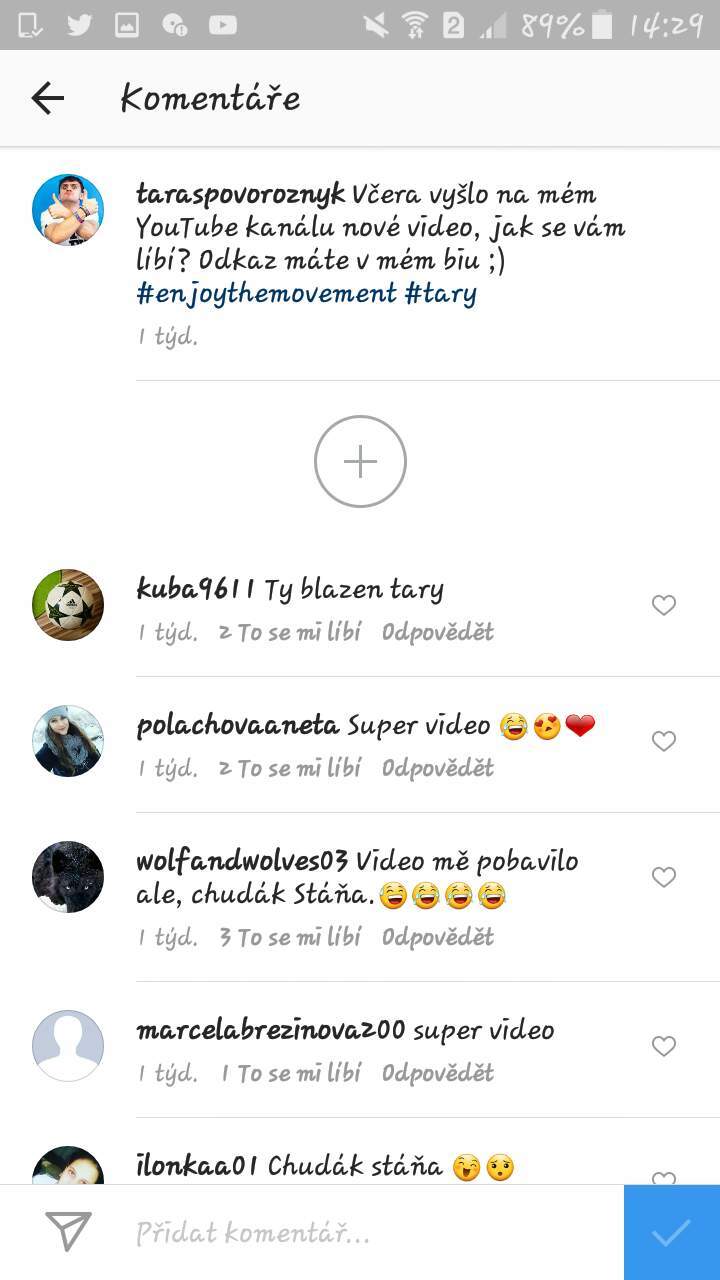Reply to kuba9611's comment via Odpovědět
This screenshot has width=720, height=1280.
coord(438,632)
